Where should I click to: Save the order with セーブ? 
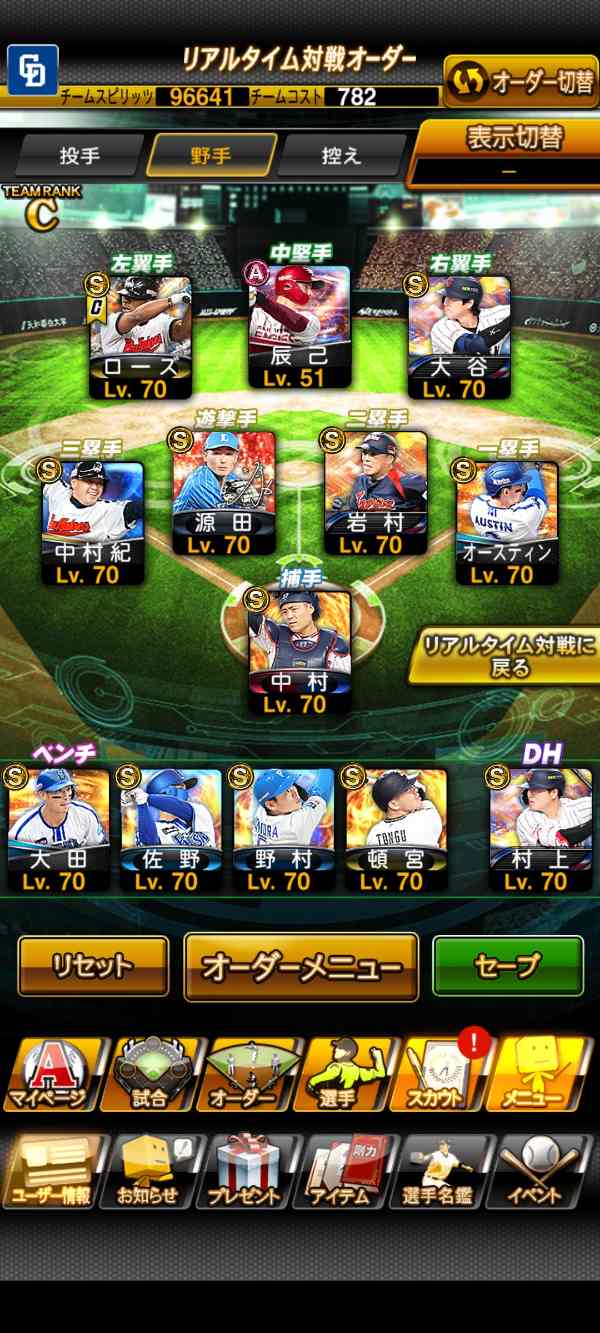[508, 966]
